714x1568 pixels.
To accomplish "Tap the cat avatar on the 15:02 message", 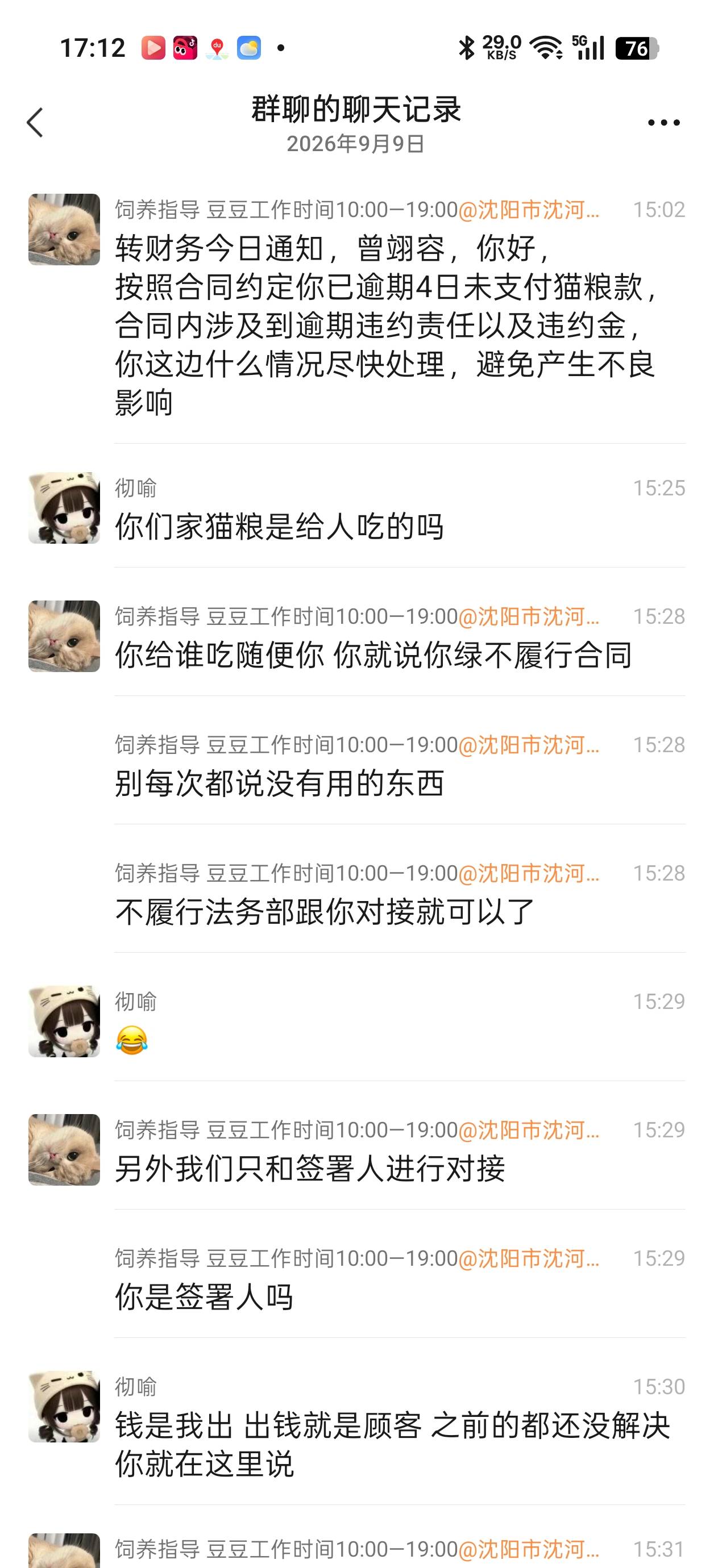I will 64,230.
